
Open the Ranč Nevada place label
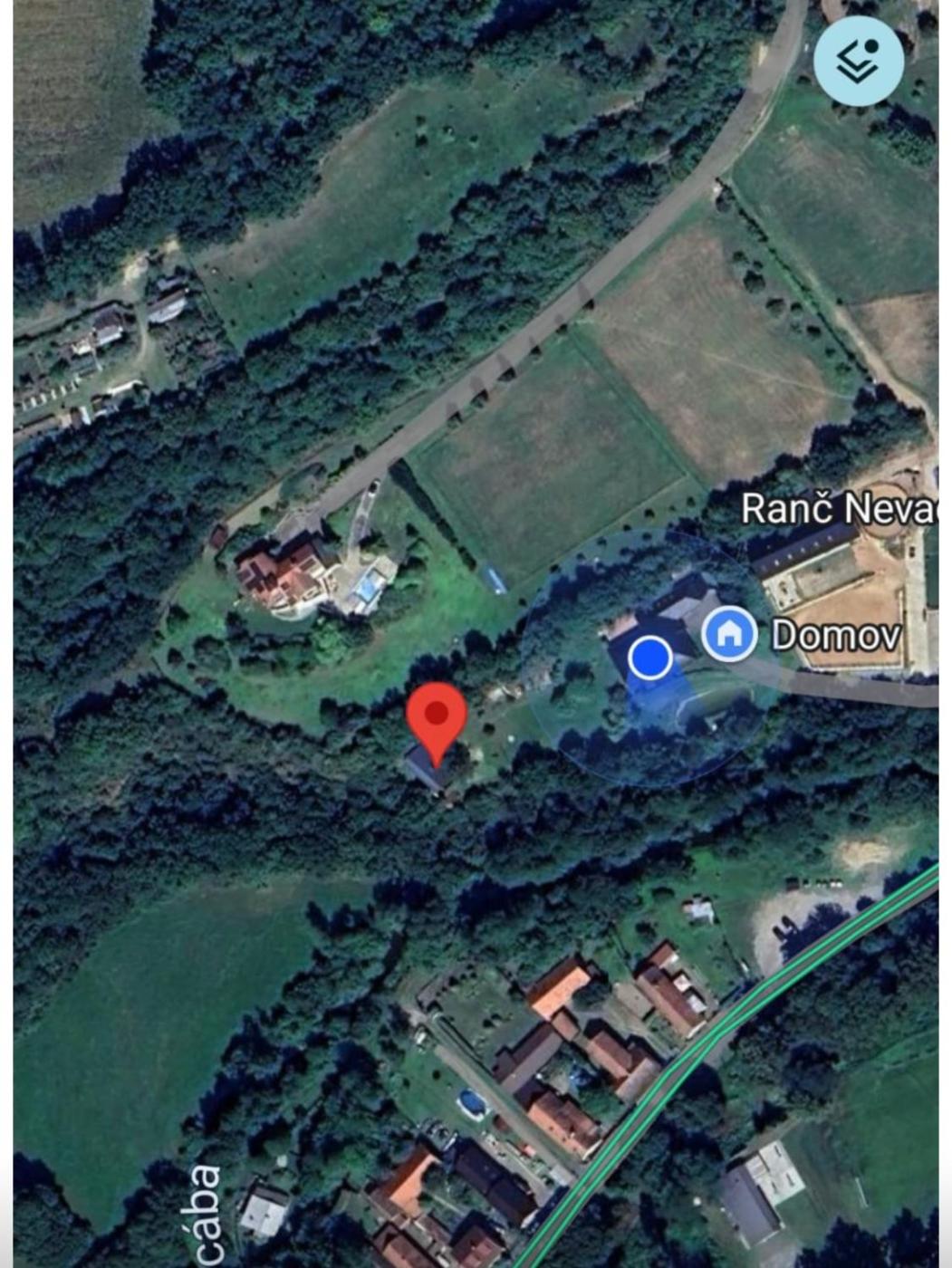(838, 509)
